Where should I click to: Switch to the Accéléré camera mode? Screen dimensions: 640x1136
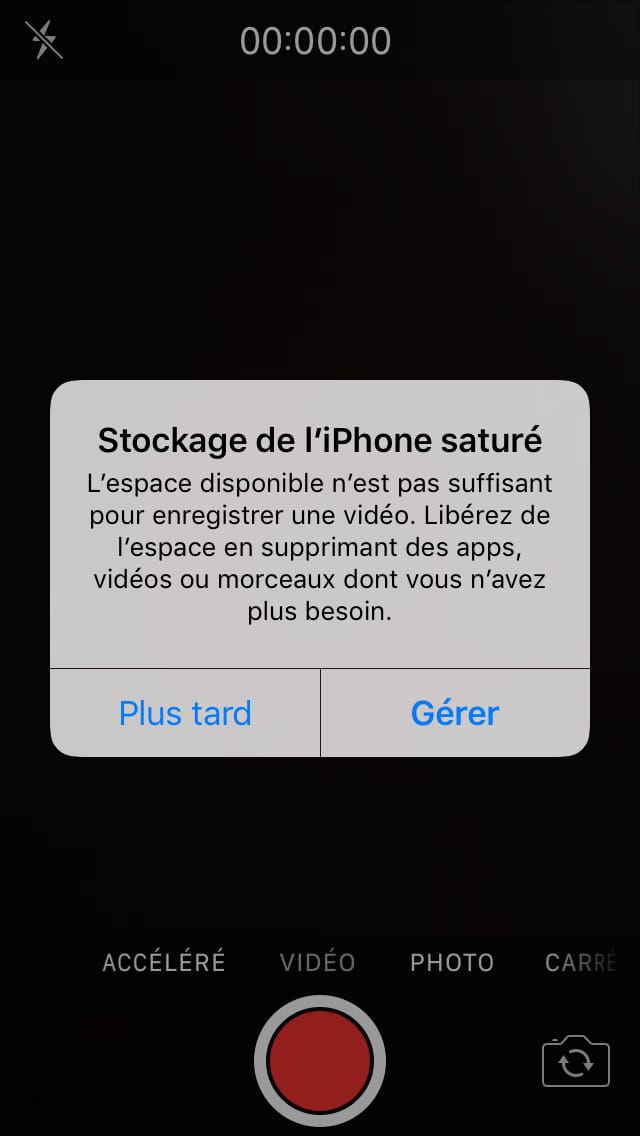(x=164, y=962)
